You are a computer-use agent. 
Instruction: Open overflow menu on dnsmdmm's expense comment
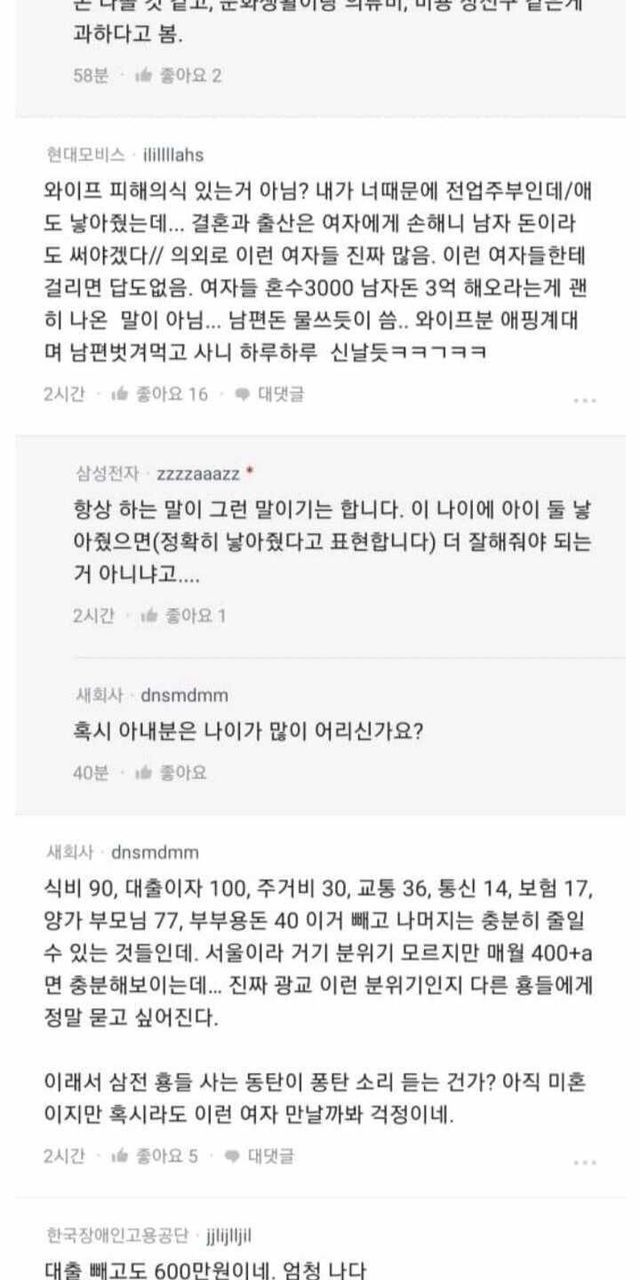click(584, 1161)
